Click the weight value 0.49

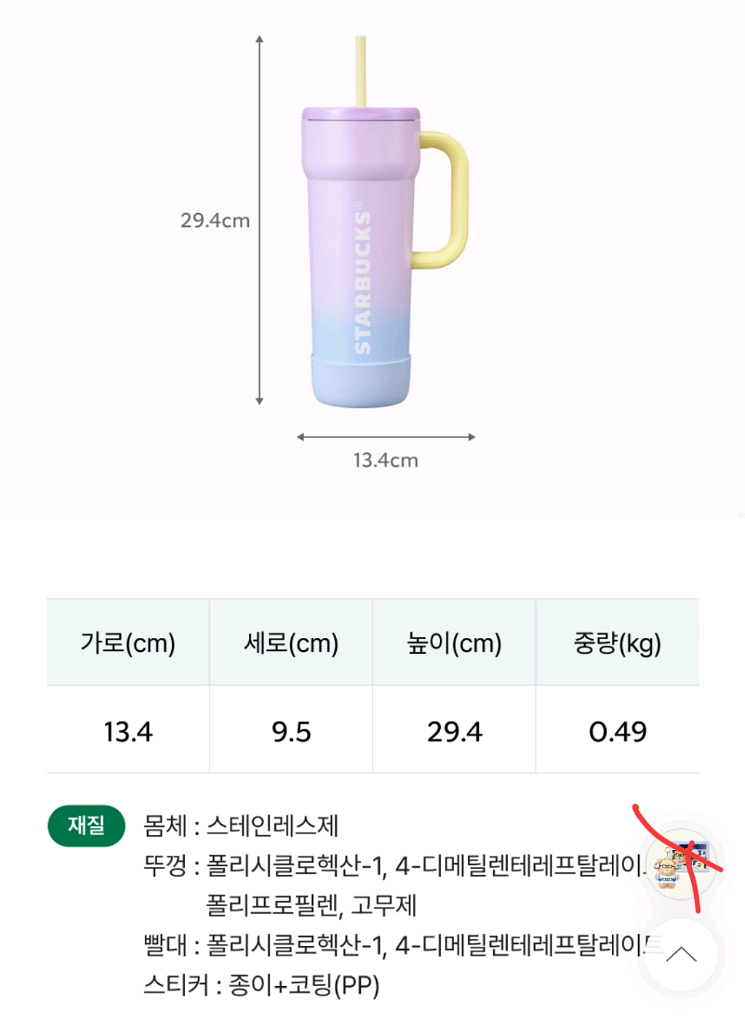pyautogui.click(x=617, y=730)
